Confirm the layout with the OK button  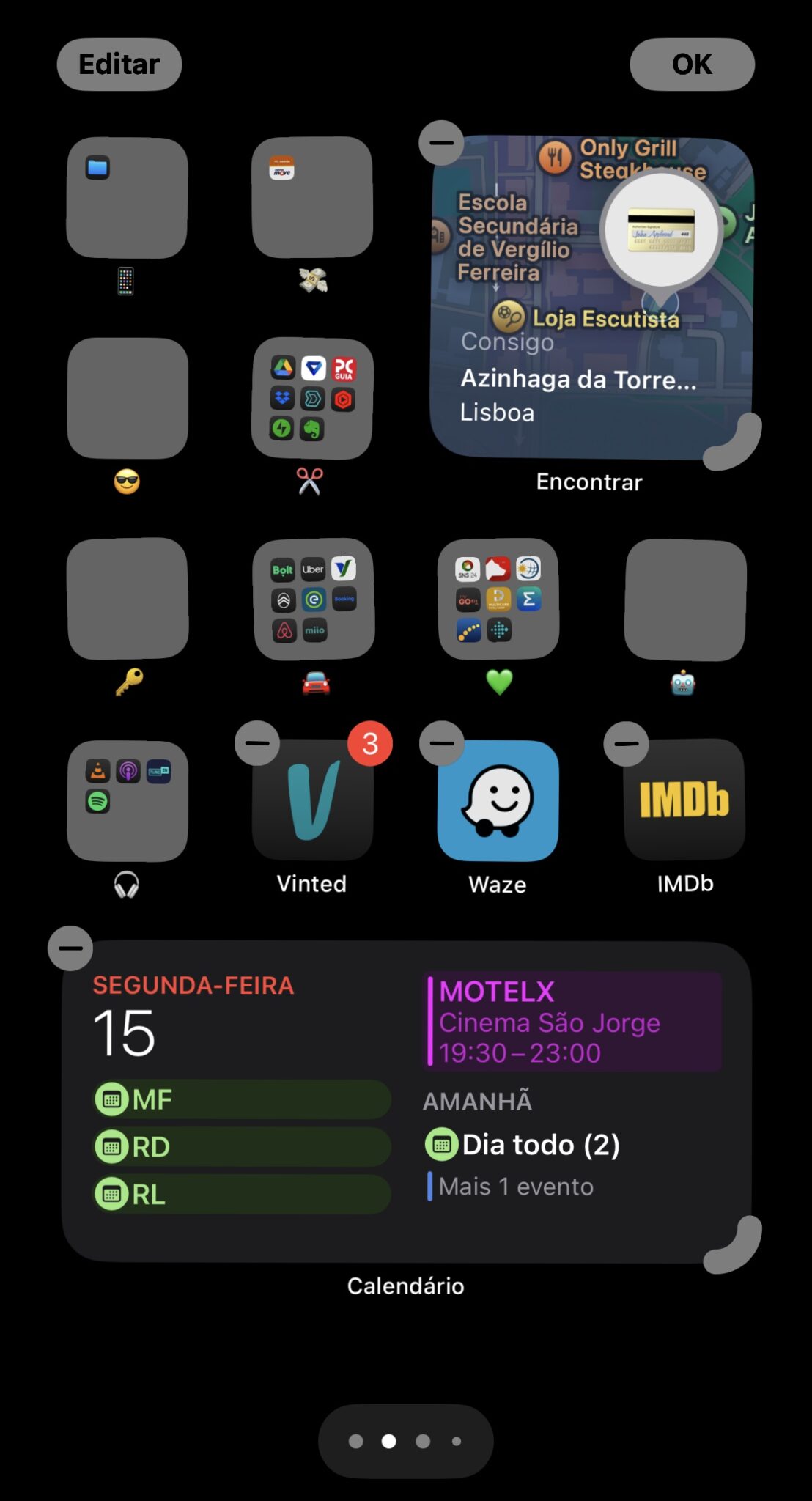[692, 64]
